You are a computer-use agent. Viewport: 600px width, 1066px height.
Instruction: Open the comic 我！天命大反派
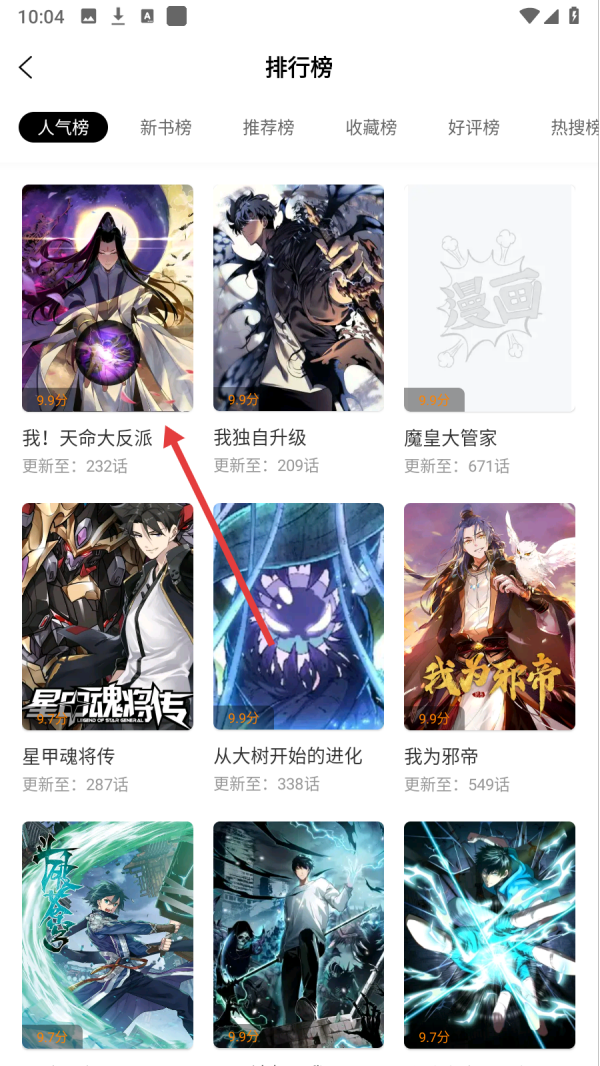(107, 298)
